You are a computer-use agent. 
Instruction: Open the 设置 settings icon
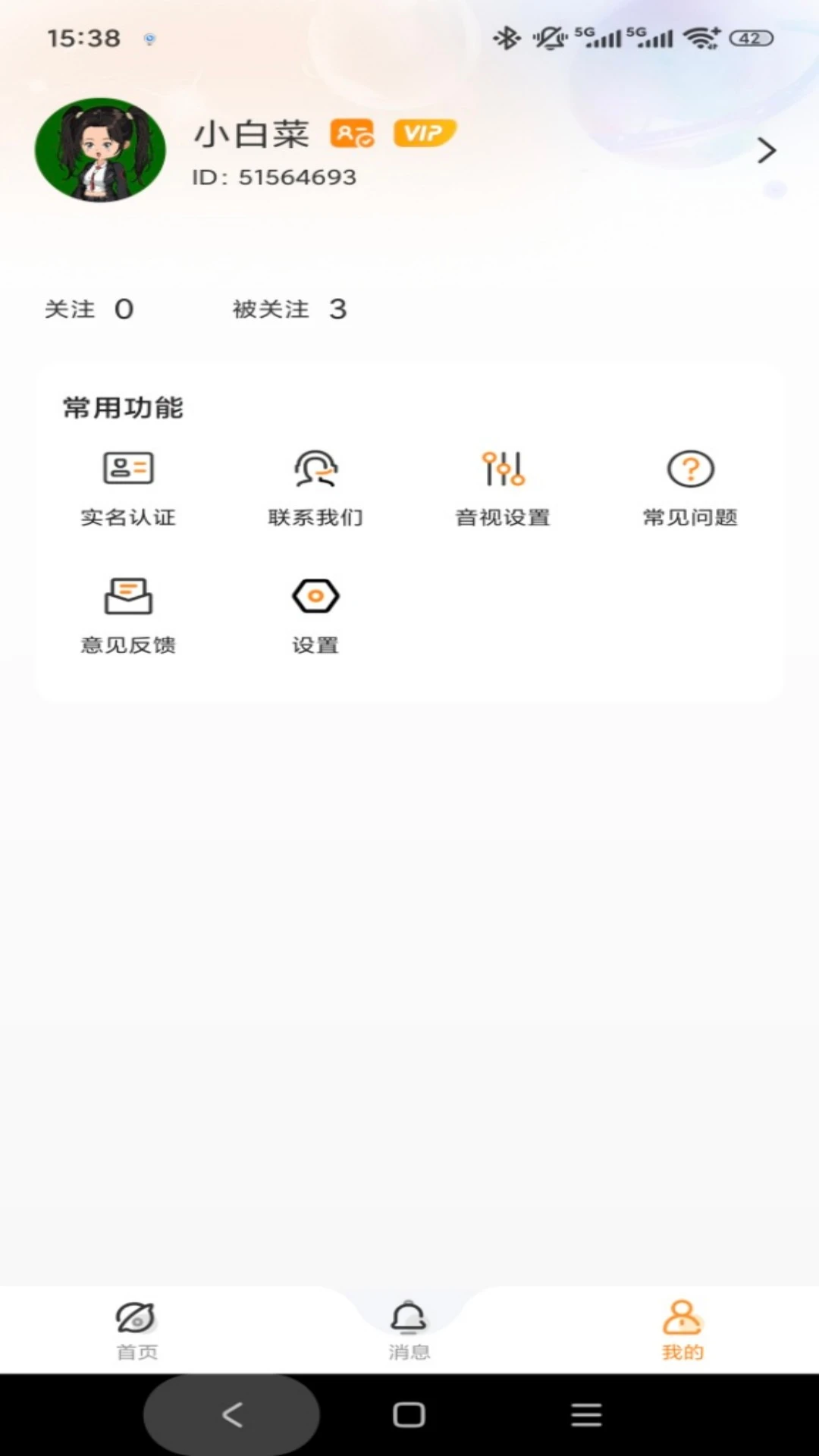point(315,595)
